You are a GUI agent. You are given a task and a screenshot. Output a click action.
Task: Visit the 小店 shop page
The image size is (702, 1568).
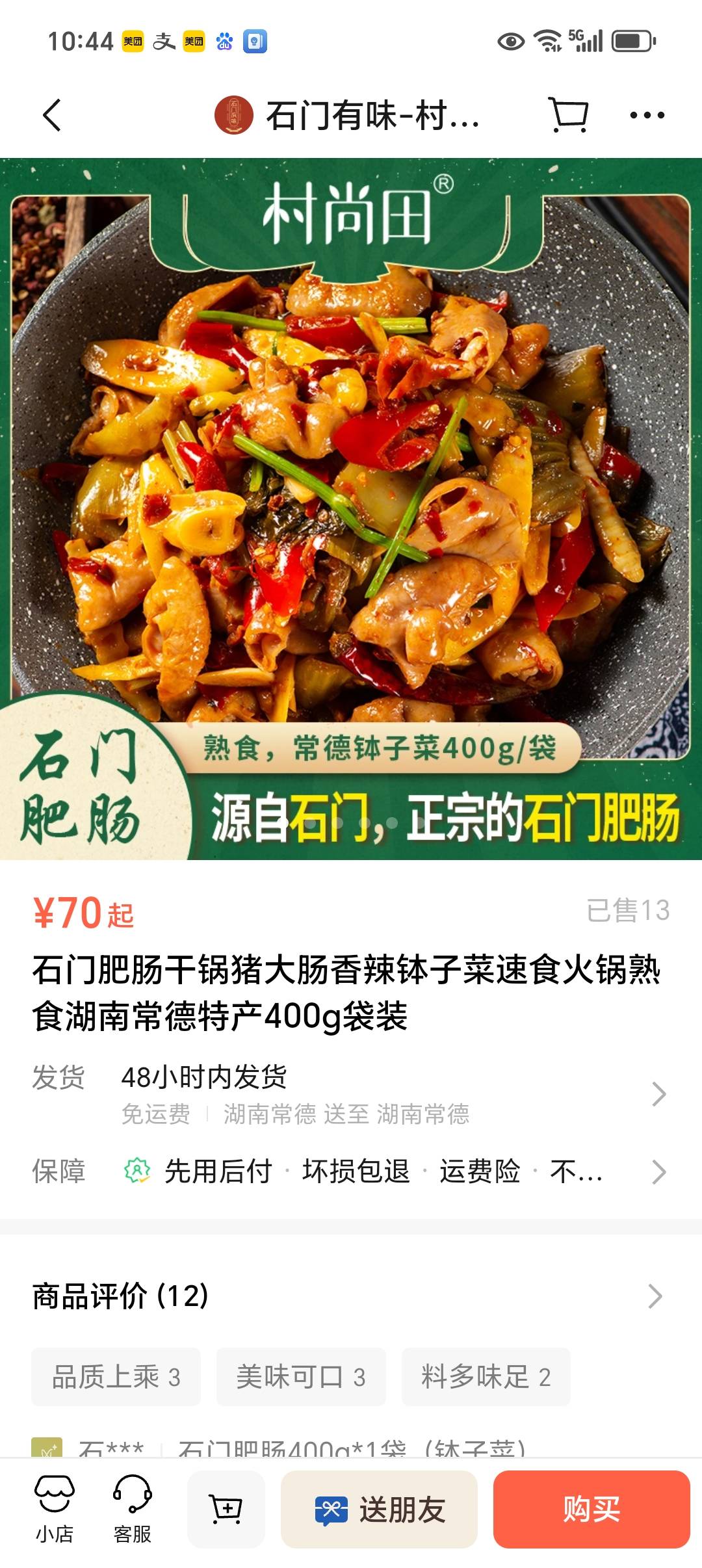click(55, 1508)
